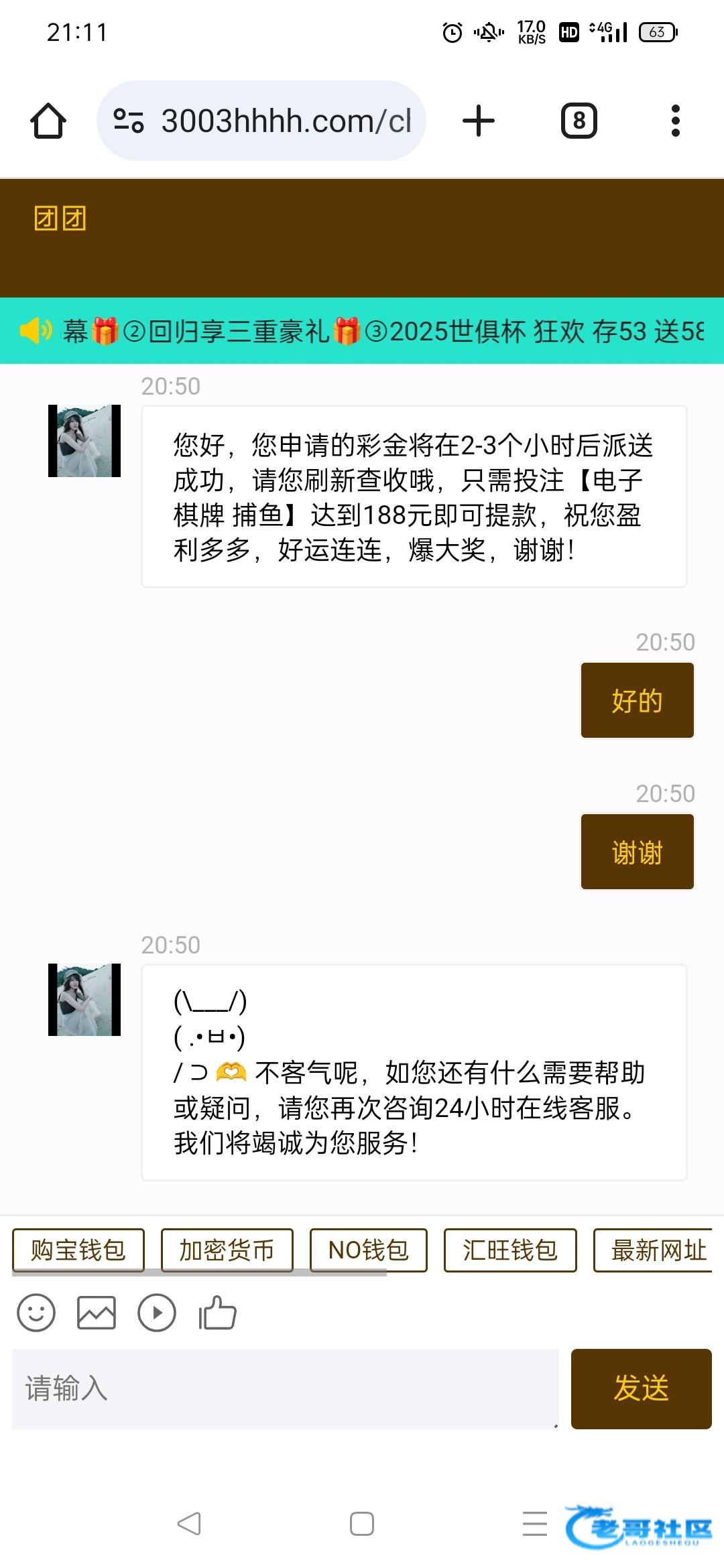Image resolution: width=724 pixels, height=1568 pixels.
Task: Go to the browser home page
Action: tap(48, 121)
